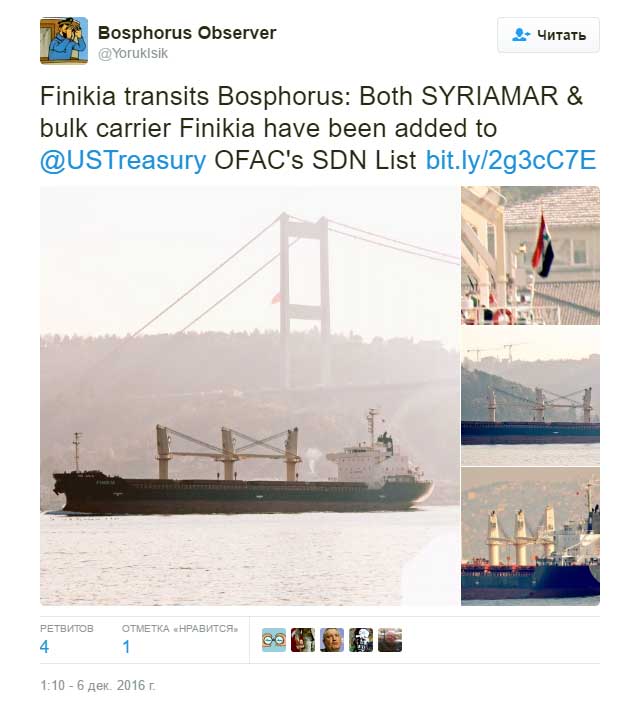Viewport: 639px width, 707px height.
Task: Tap the Читать follow button
Action: pyautogui.click(x=548, y=35)
